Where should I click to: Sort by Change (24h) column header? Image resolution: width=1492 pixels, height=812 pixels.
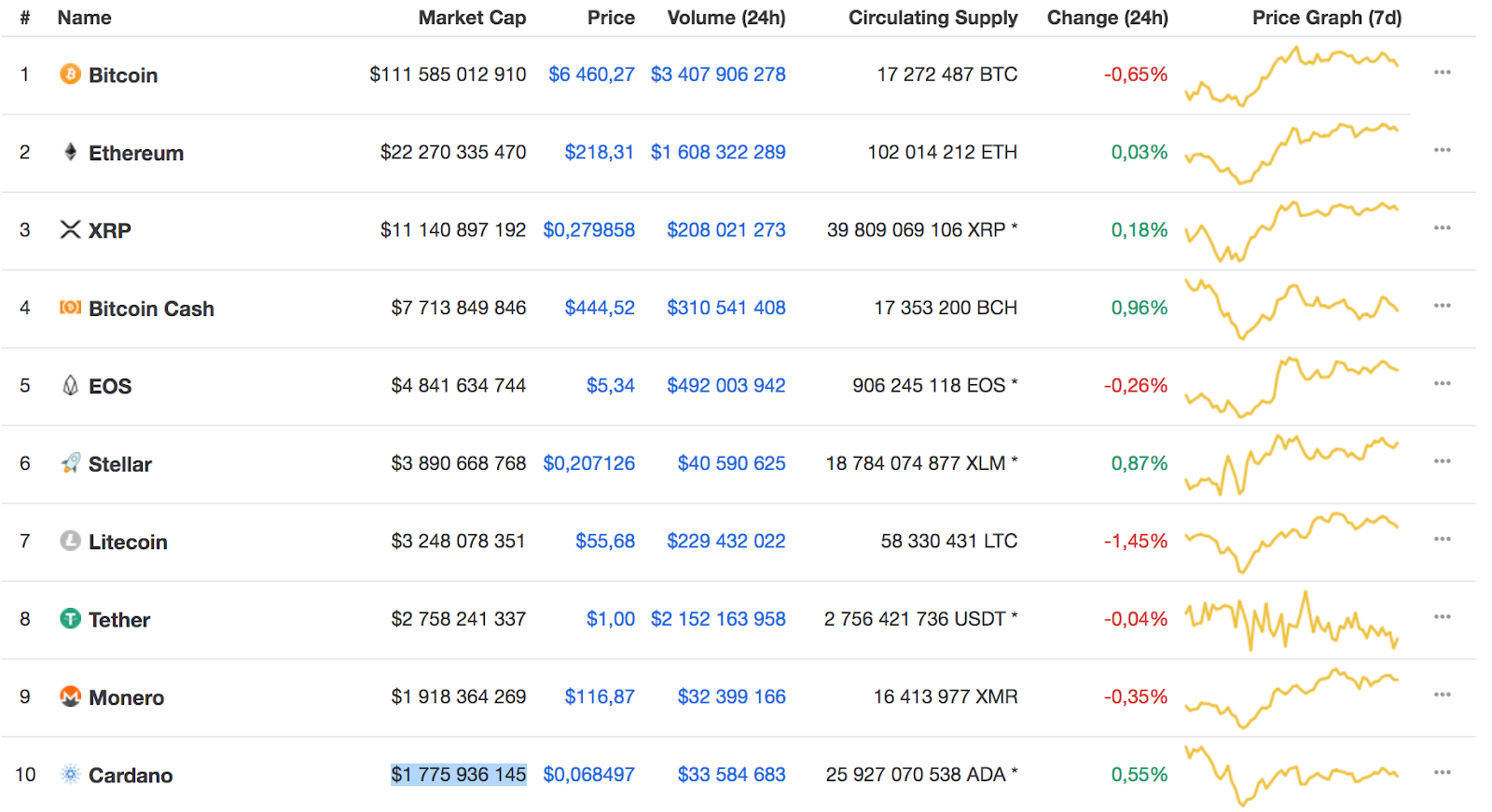point(1107,18)
